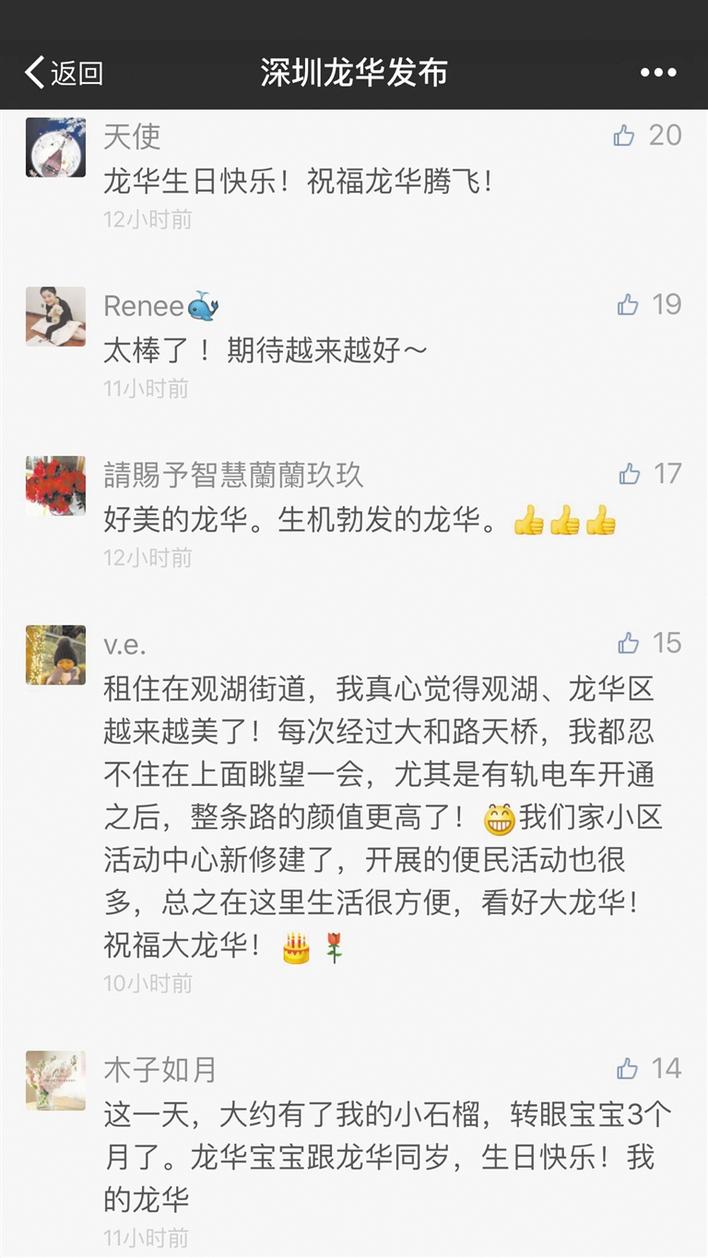Viewport: 708px width, 1258px height.
Task: Open the three-dot overflow menu
Action: tap(658, 73)
